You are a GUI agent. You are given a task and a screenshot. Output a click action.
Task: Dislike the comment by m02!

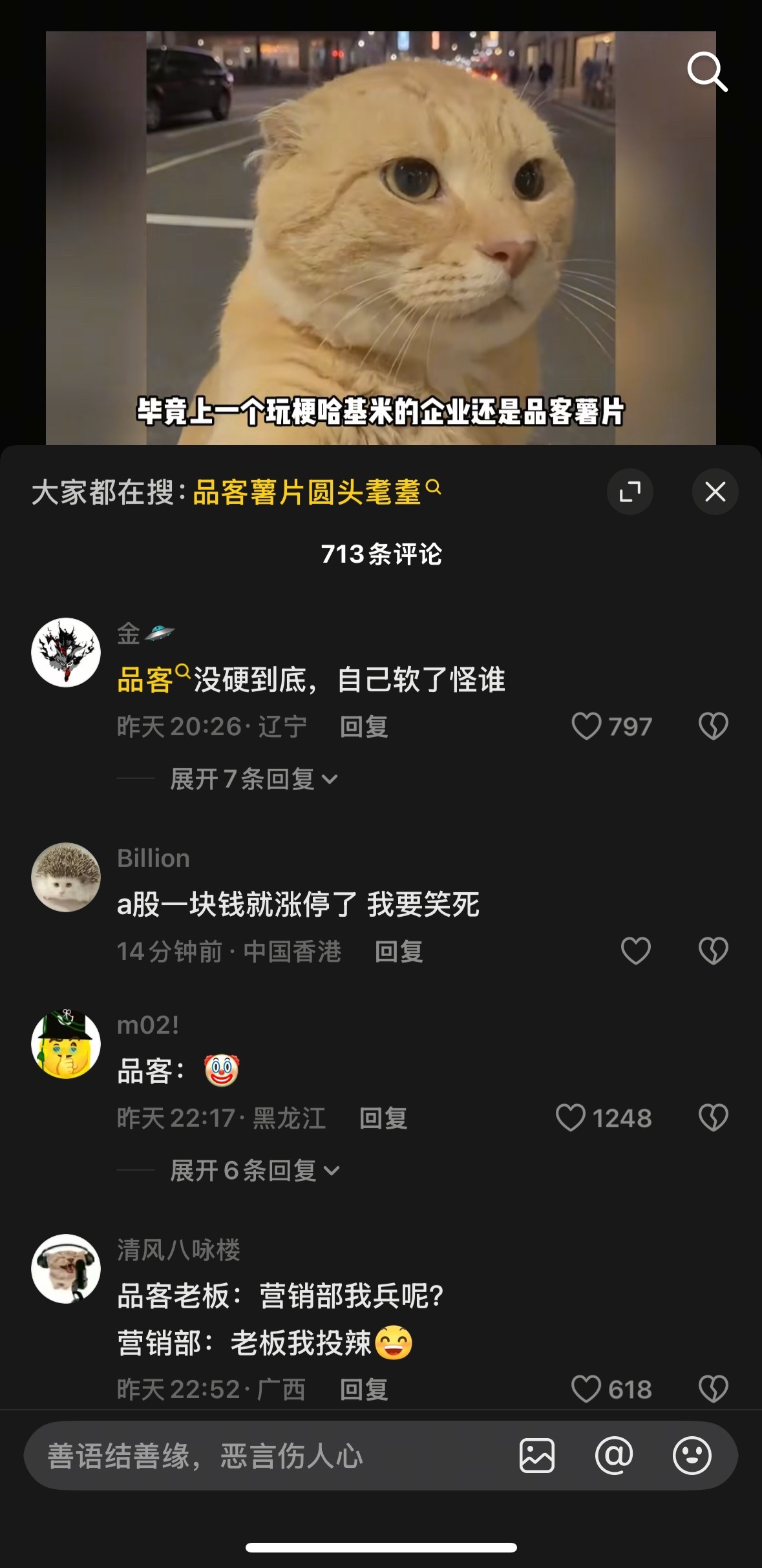[714, 1118]
